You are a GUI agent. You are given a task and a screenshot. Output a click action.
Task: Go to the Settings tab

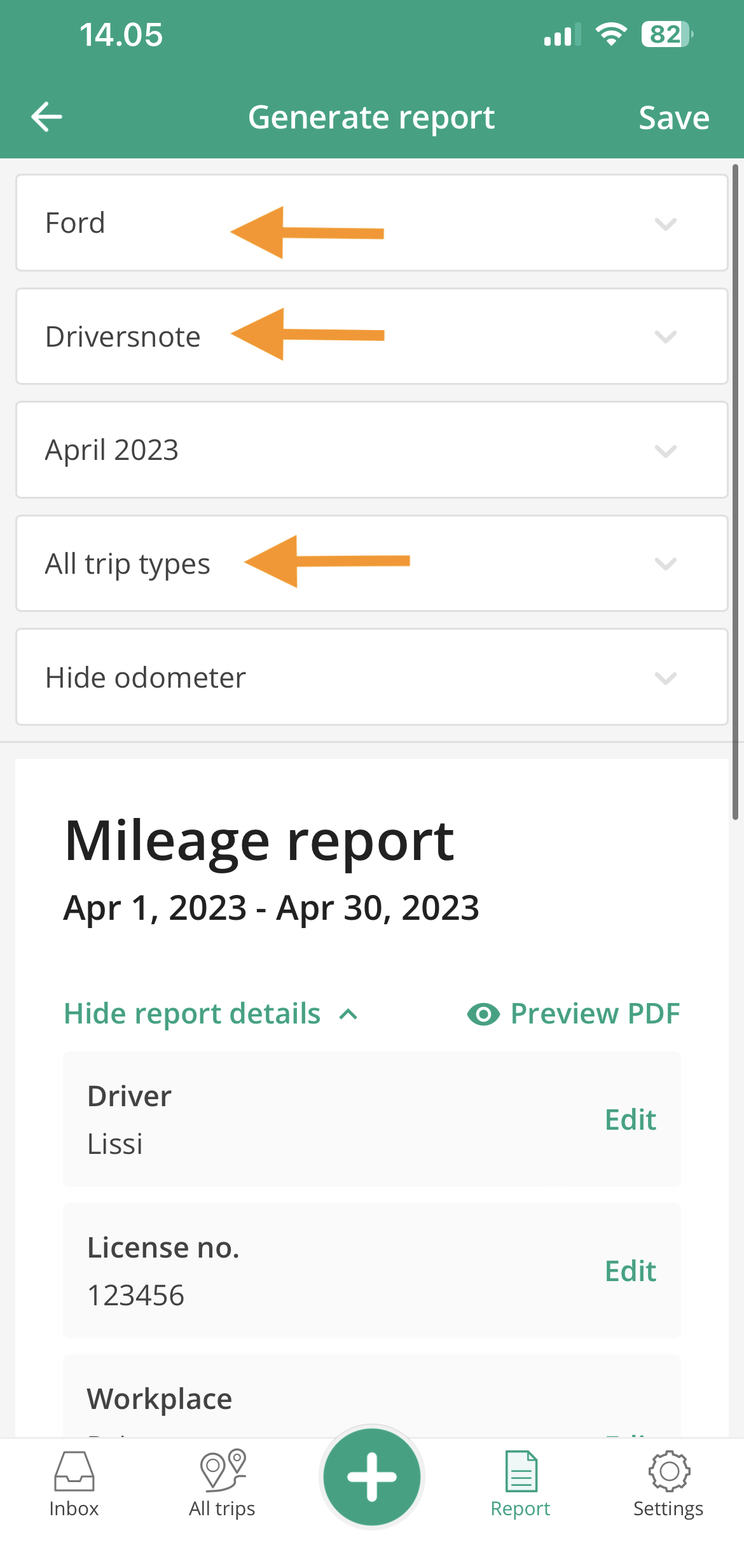coord(669,1482)
